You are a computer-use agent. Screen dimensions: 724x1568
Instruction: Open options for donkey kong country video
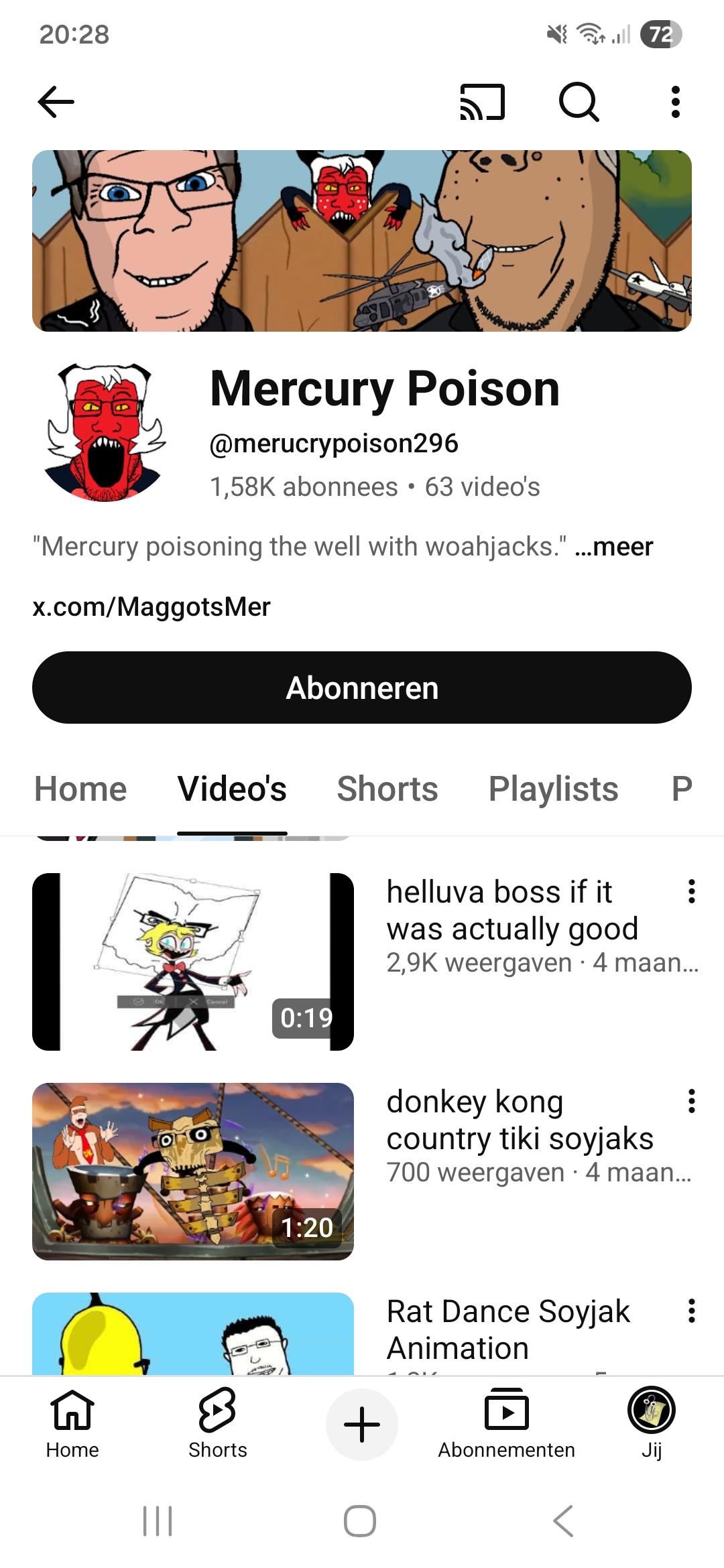[691, 1102]
